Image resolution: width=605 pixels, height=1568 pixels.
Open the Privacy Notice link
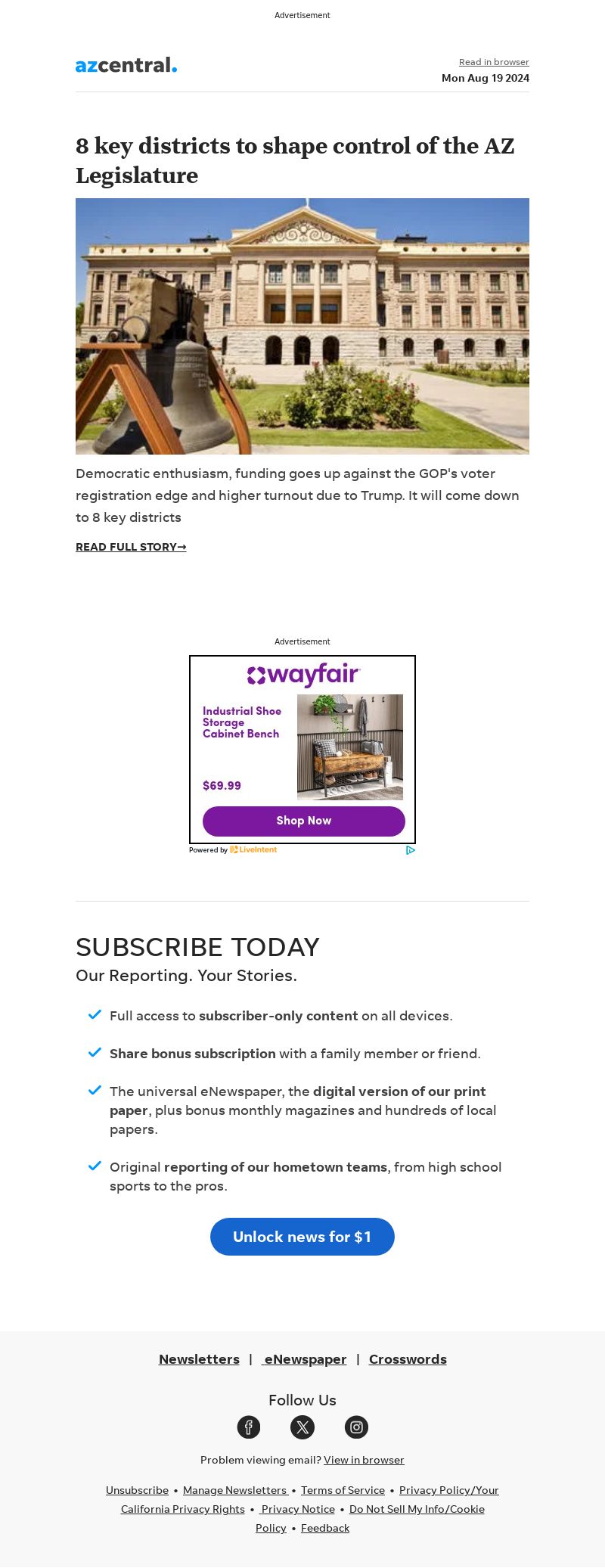298,1509
